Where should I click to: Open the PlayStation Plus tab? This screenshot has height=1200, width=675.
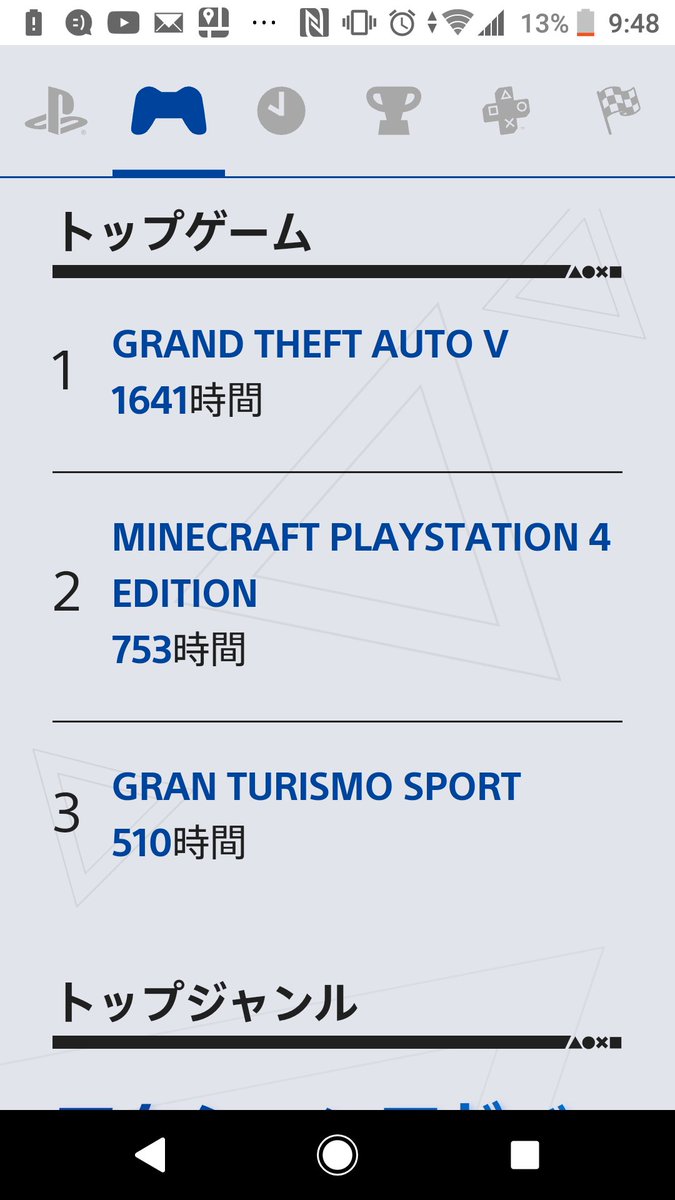pos(506,112)
